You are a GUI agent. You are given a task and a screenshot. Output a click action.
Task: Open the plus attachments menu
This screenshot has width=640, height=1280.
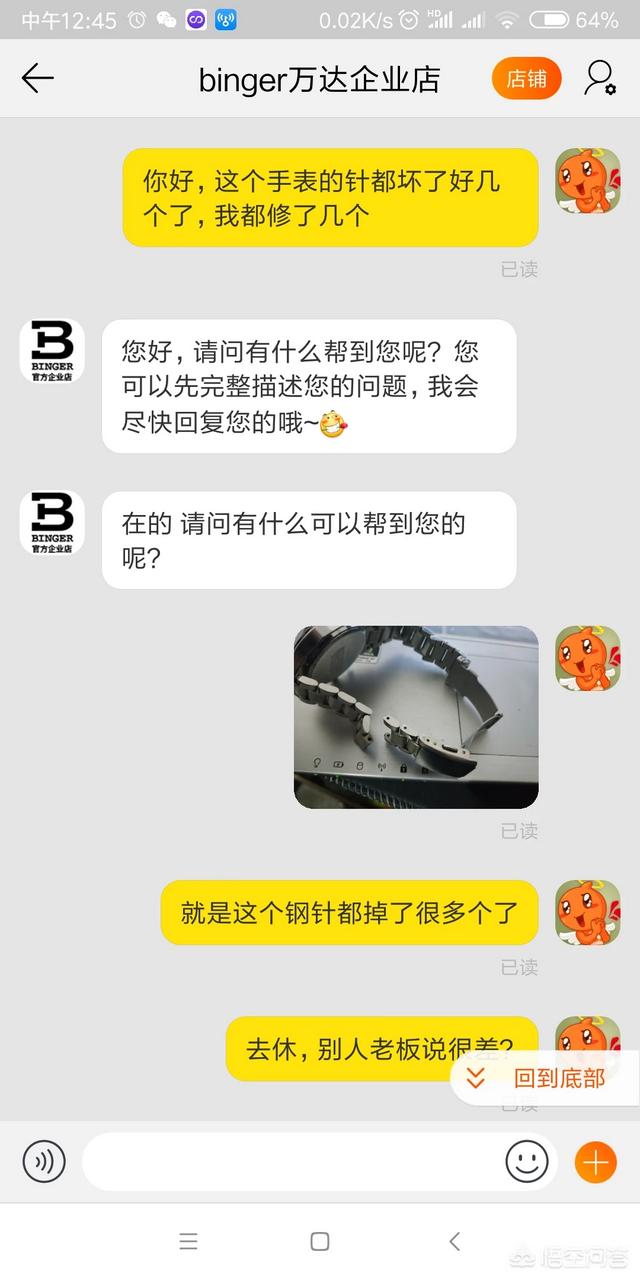595,1161
